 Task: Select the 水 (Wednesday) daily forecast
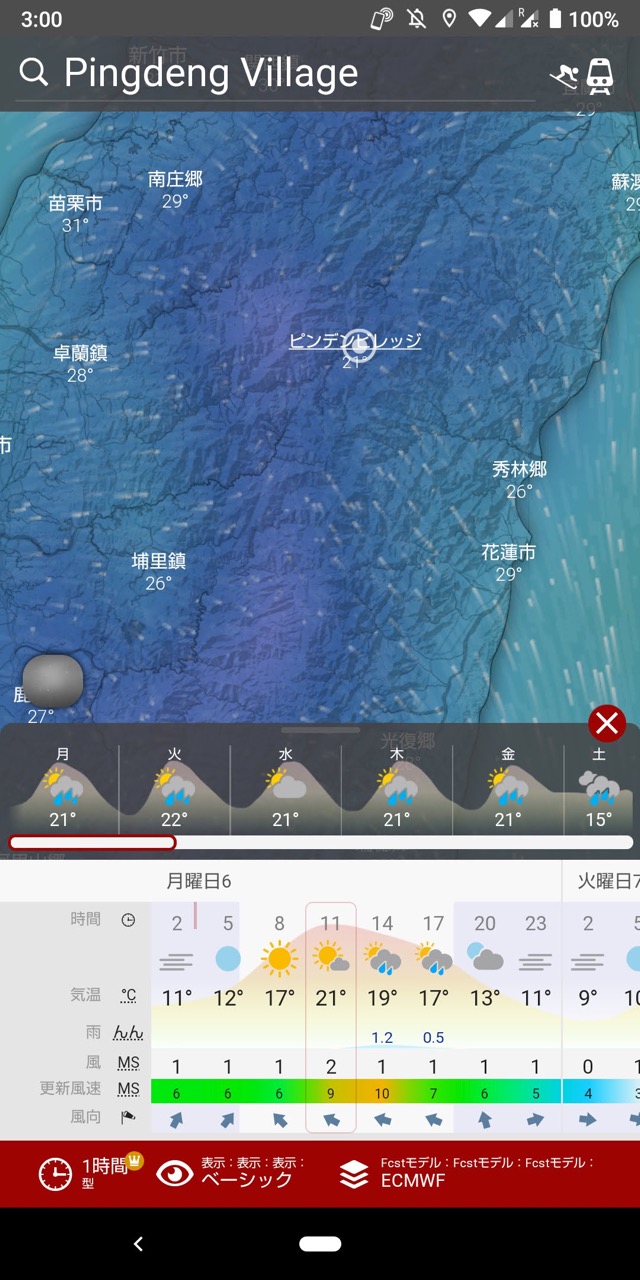(285, 787)
